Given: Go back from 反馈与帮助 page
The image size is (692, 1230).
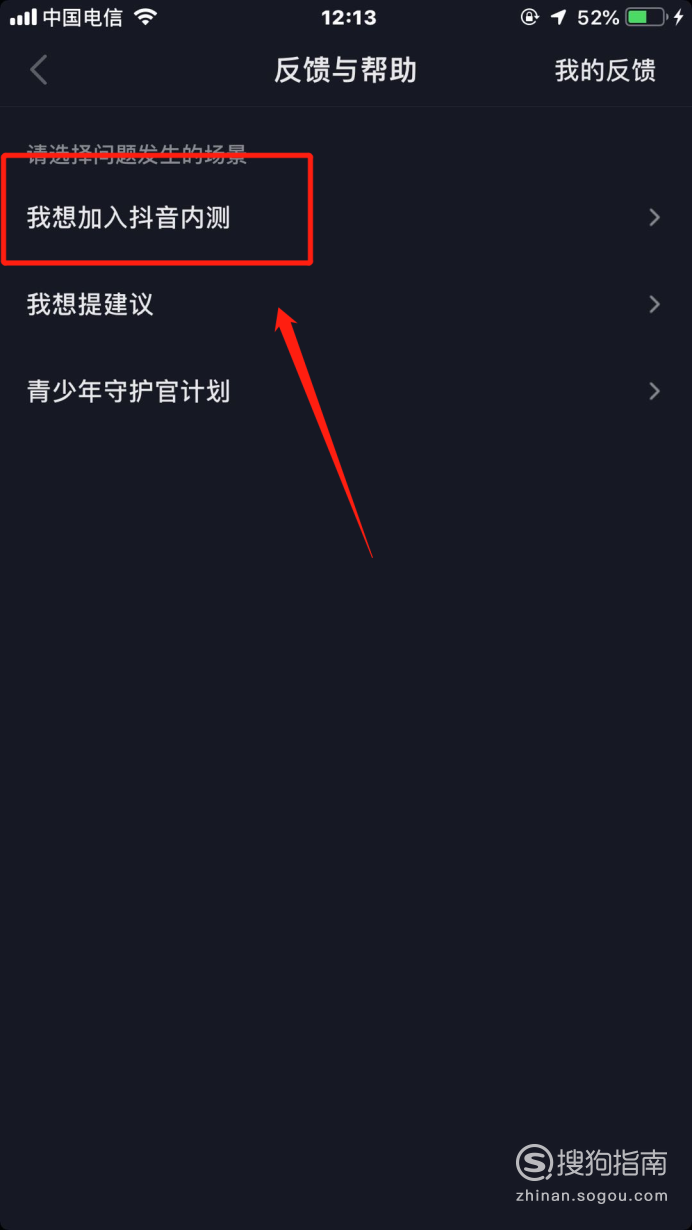Looking at the screenshot, I should pyautogui.click(x=39, y=70).
